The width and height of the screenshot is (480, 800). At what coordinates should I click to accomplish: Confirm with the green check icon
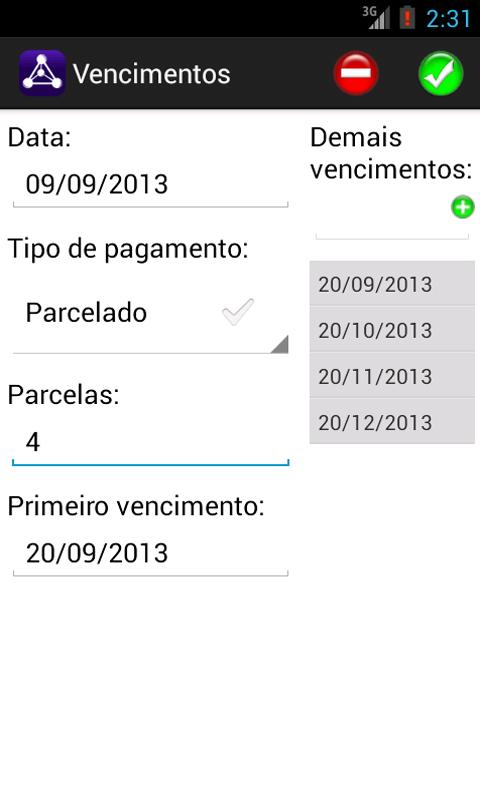[441, 73]
